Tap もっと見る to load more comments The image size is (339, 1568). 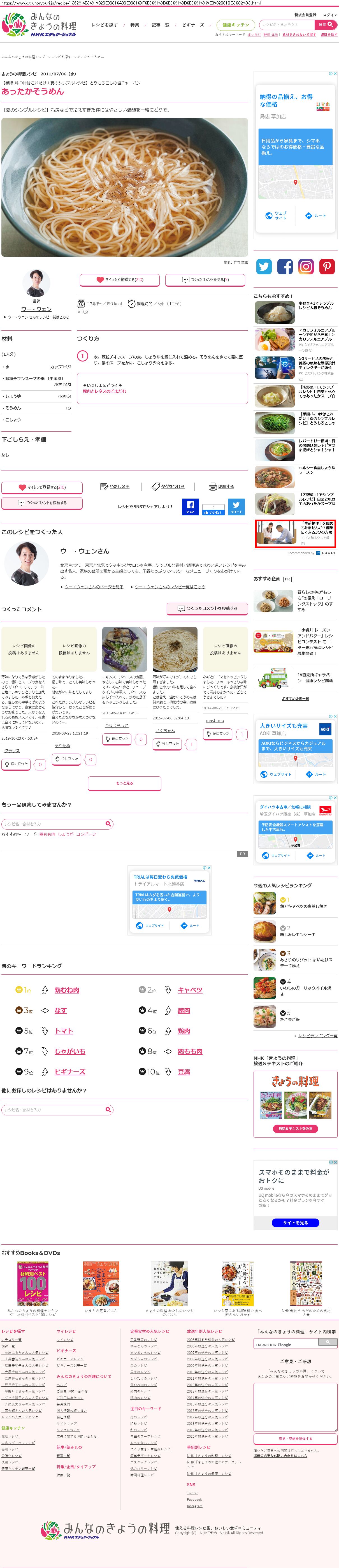(124, 783)
